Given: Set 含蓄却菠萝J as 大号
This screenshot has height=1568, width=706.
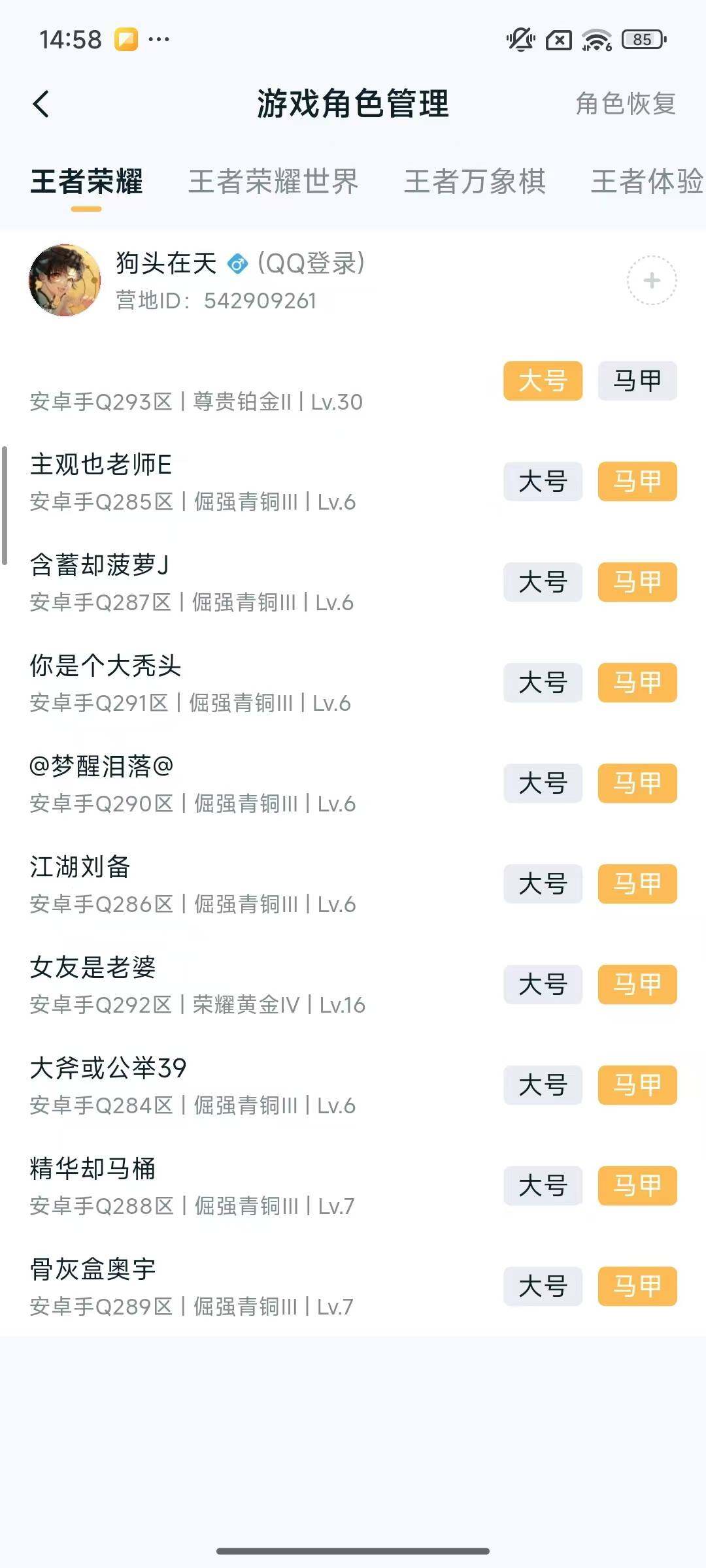Looking at the screenshot, I should coord(543,582).
